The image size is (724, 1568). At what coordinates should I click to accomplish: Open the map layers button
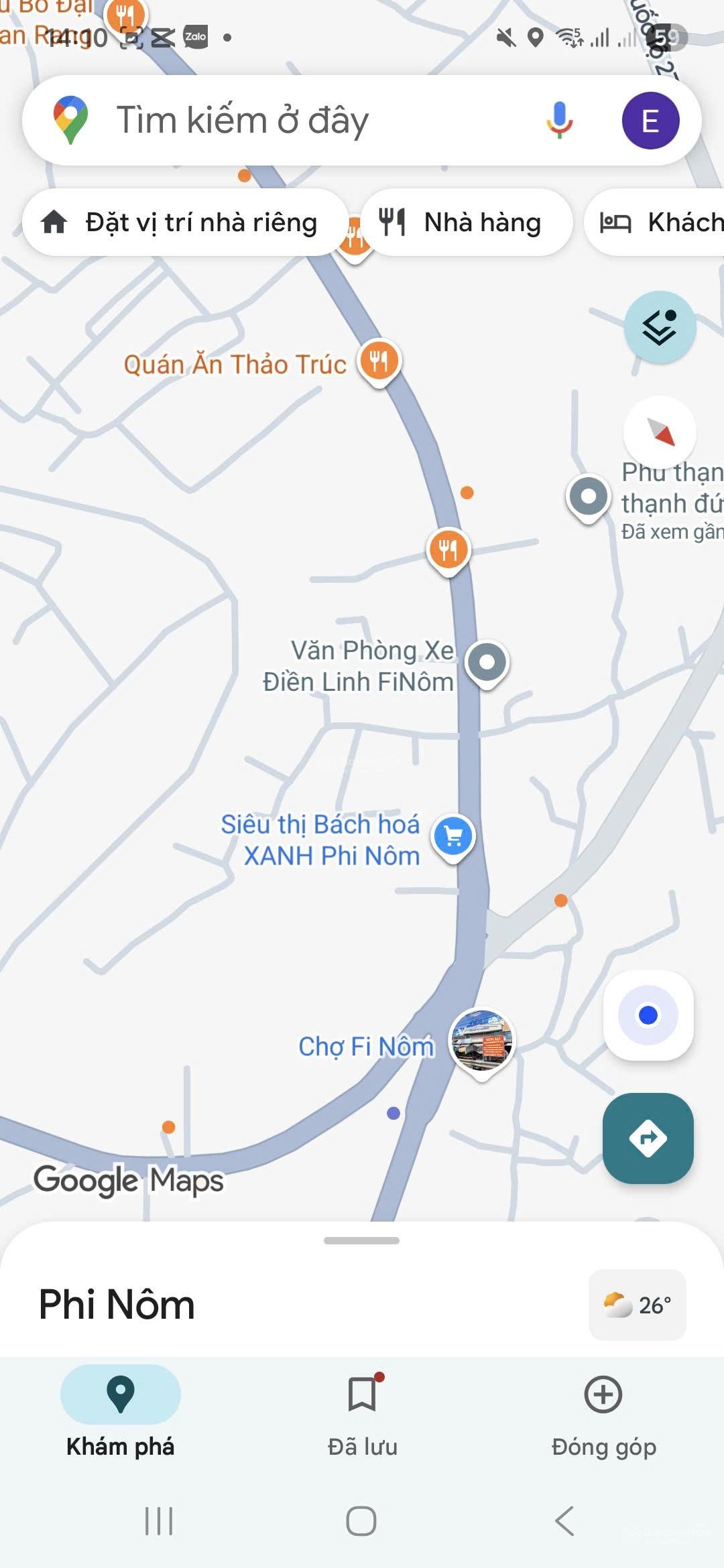click(x=660, y=327)
